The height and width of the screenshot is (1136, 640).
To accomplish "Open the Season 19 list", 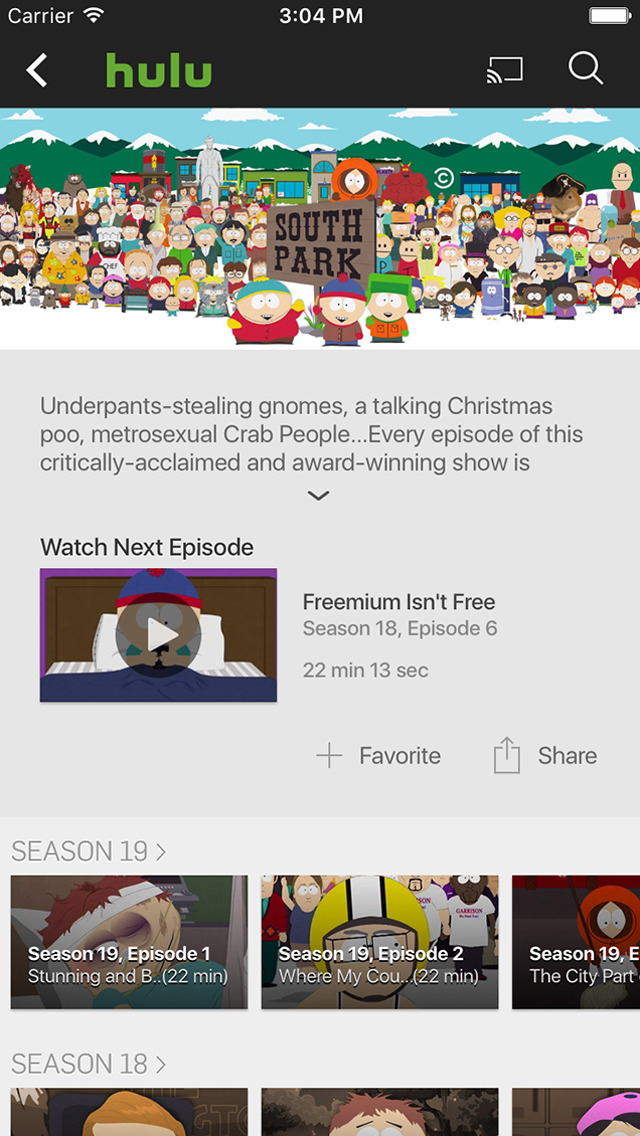I will tap(88, 851).
